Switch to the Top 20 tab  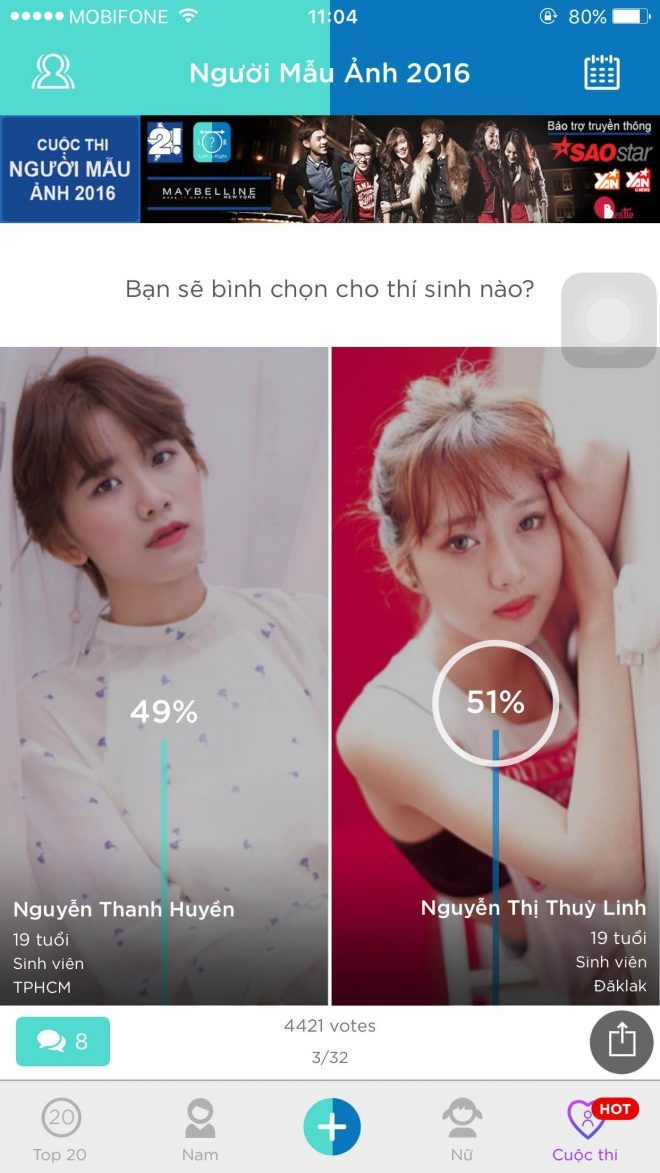(60, 1131)
